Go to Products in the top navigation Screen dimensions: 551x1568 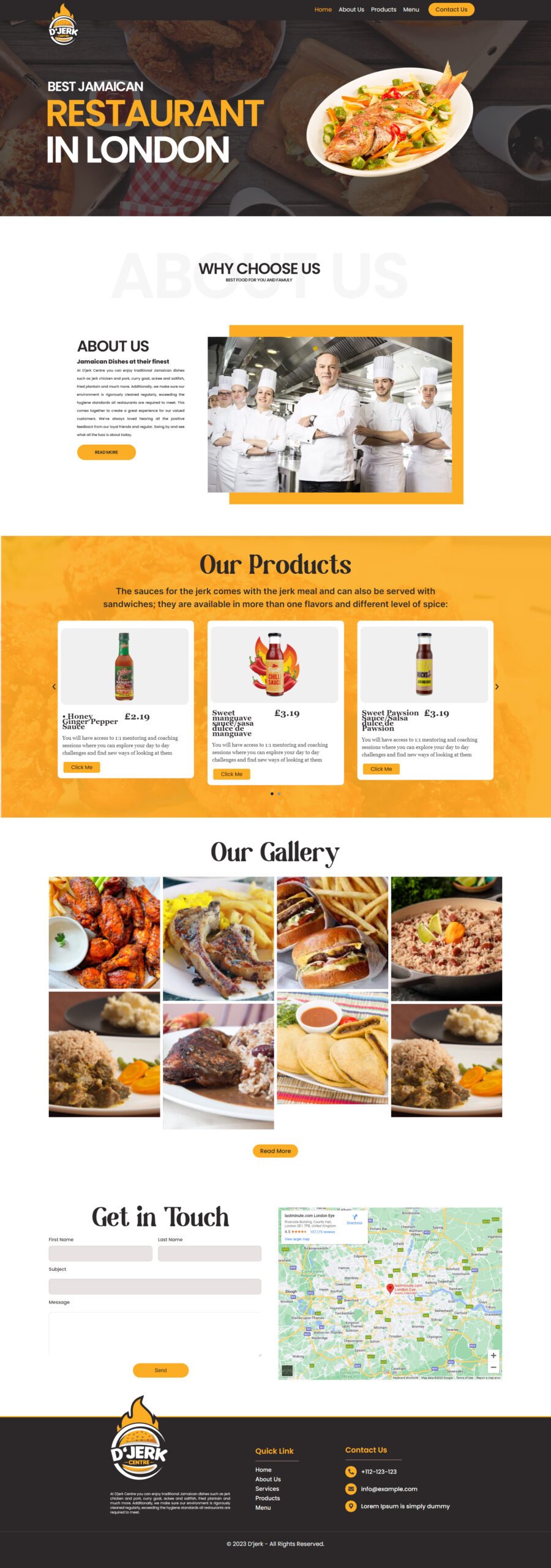[x=383, y=9]
